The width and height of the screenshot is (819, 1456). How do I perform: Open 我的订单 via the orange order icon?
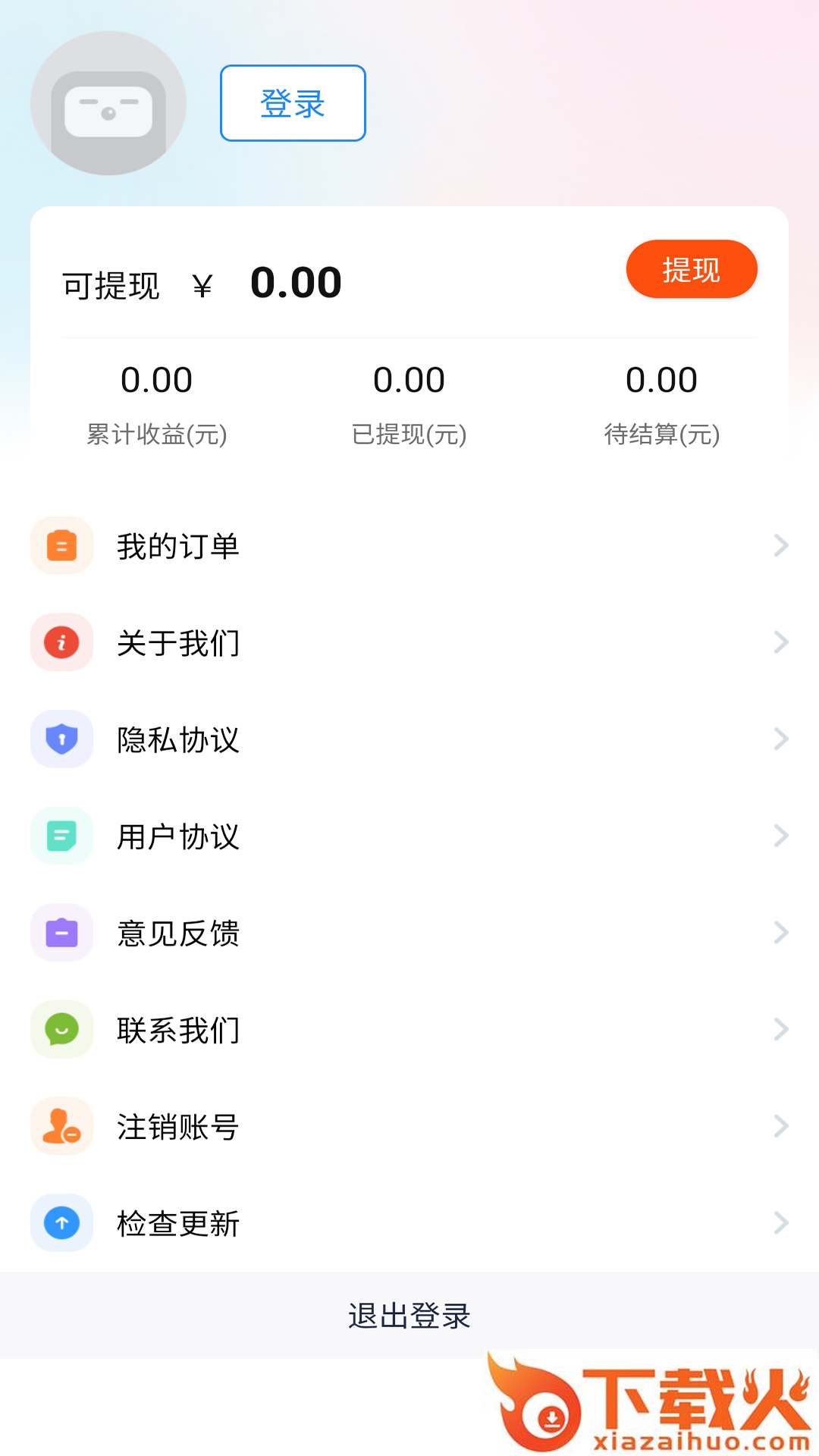click(61, 545)
